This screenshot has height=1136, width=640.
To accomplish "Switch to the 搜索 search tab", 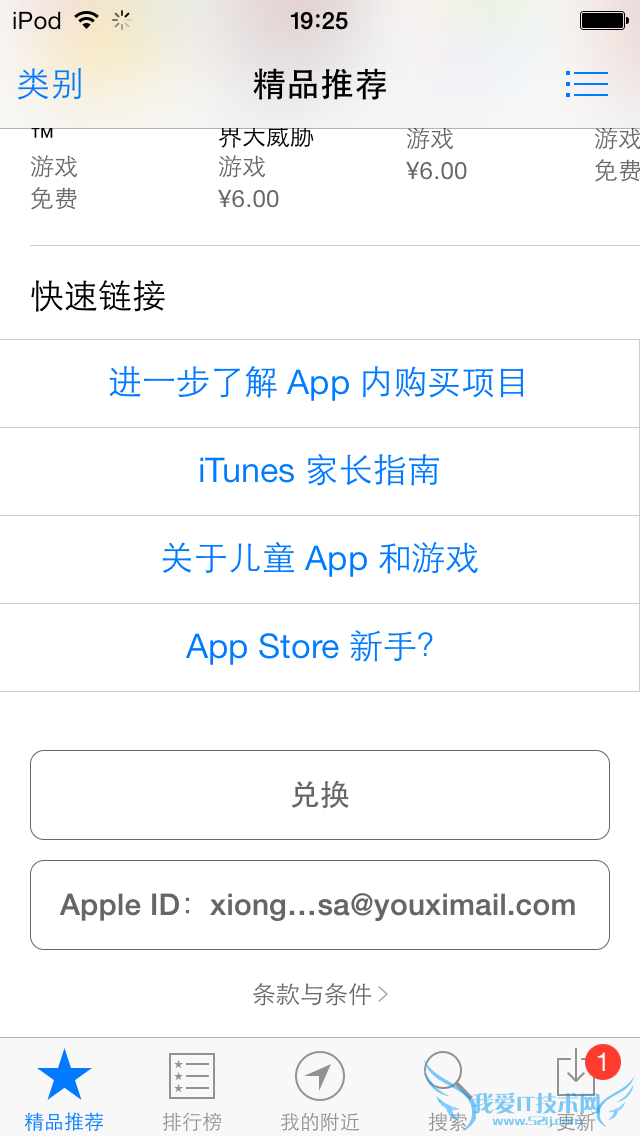I will coord(447,1090).
